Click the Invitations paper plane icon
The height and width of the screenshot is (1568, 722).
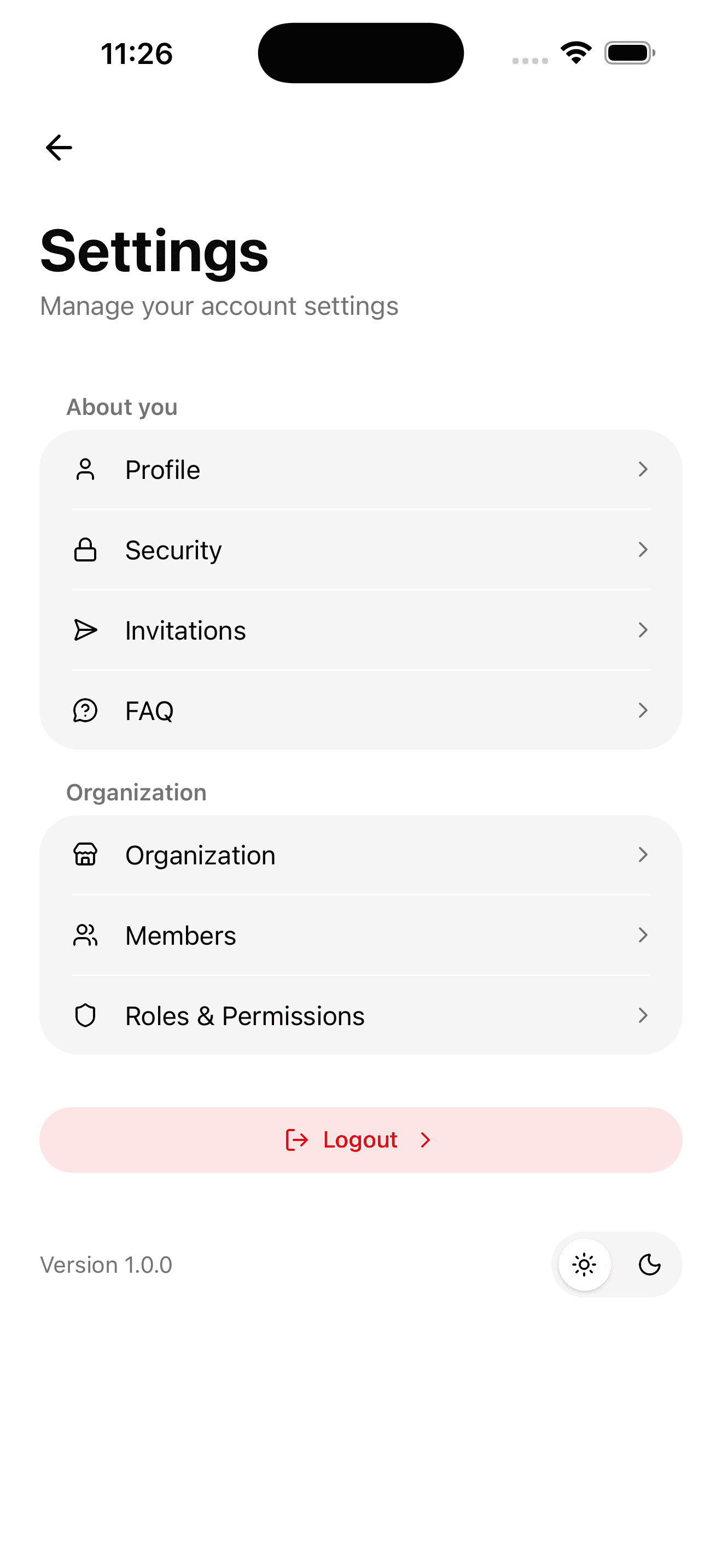click(85, 630)
